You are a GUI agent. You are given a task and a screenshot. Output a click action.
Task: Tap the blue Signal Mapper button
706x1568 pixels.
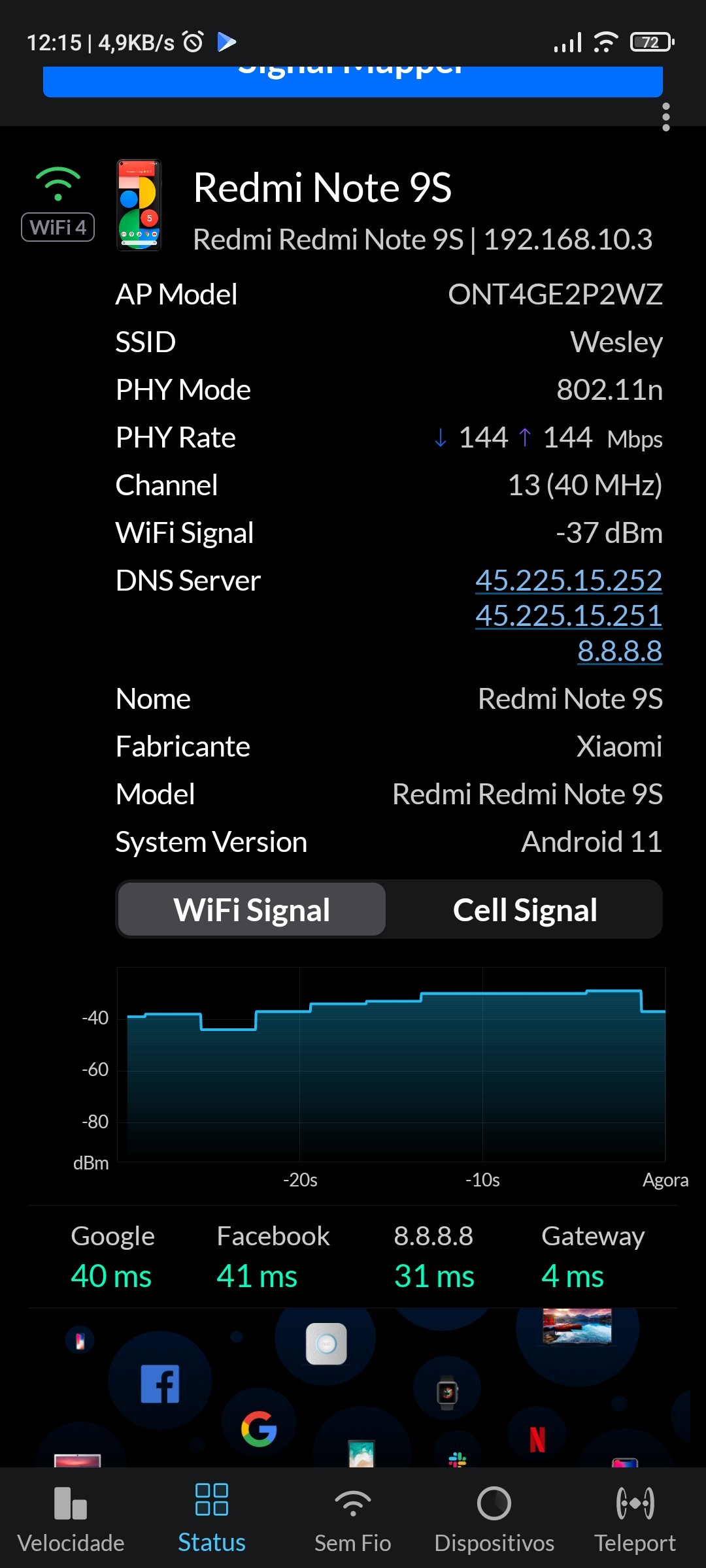click(353, 81)
